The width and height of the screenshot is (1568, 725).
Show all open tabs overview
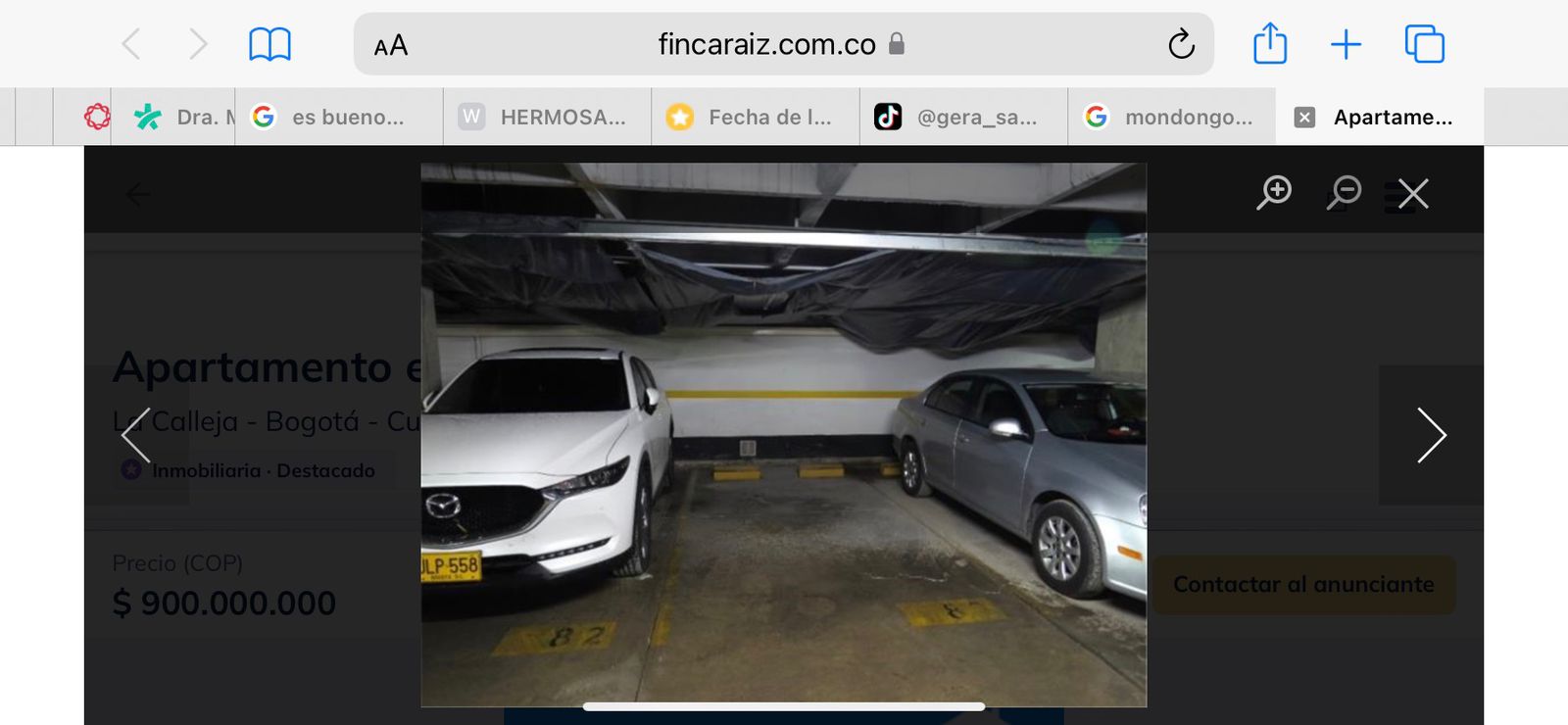[1424, 44]
